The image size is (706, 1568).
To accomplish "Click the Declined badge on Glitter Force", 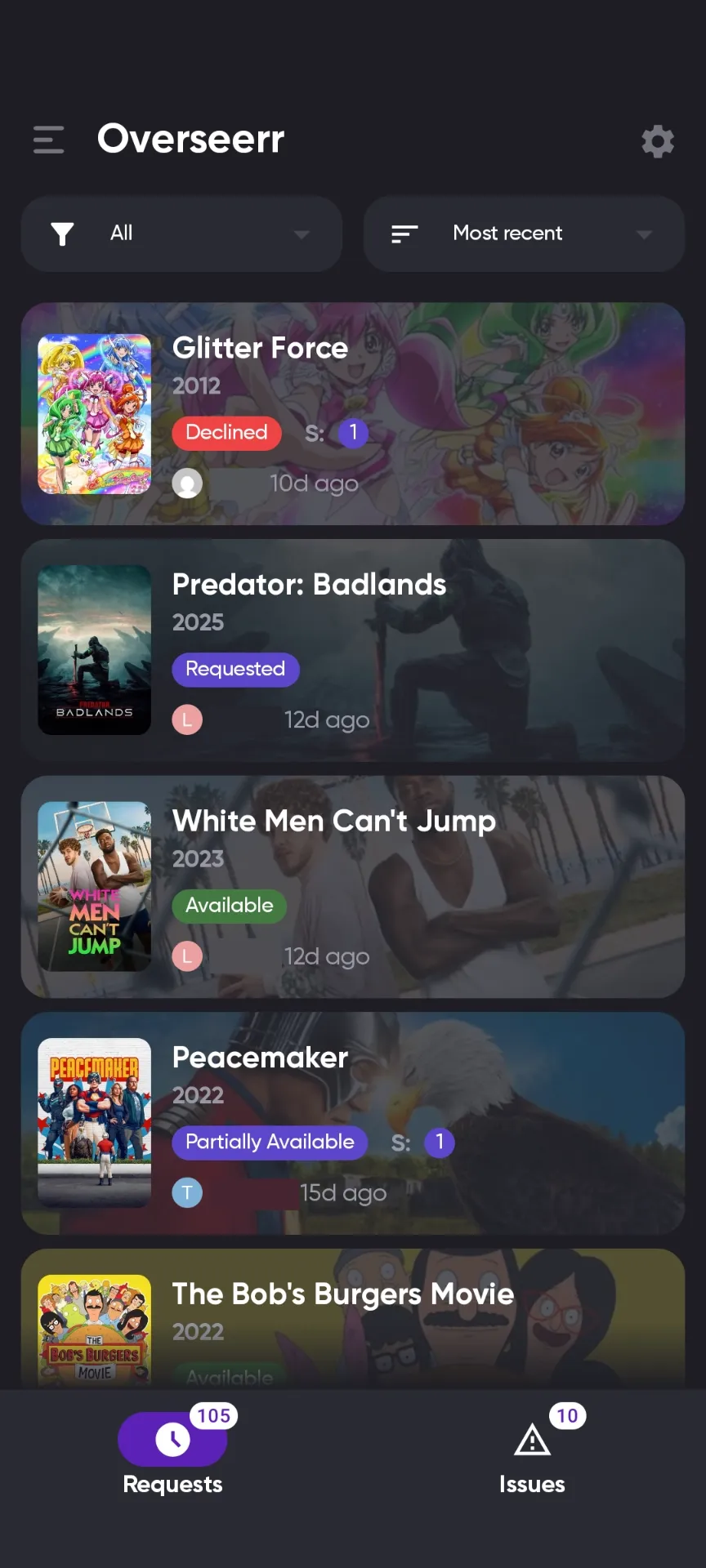I will (x=226, y=433).
